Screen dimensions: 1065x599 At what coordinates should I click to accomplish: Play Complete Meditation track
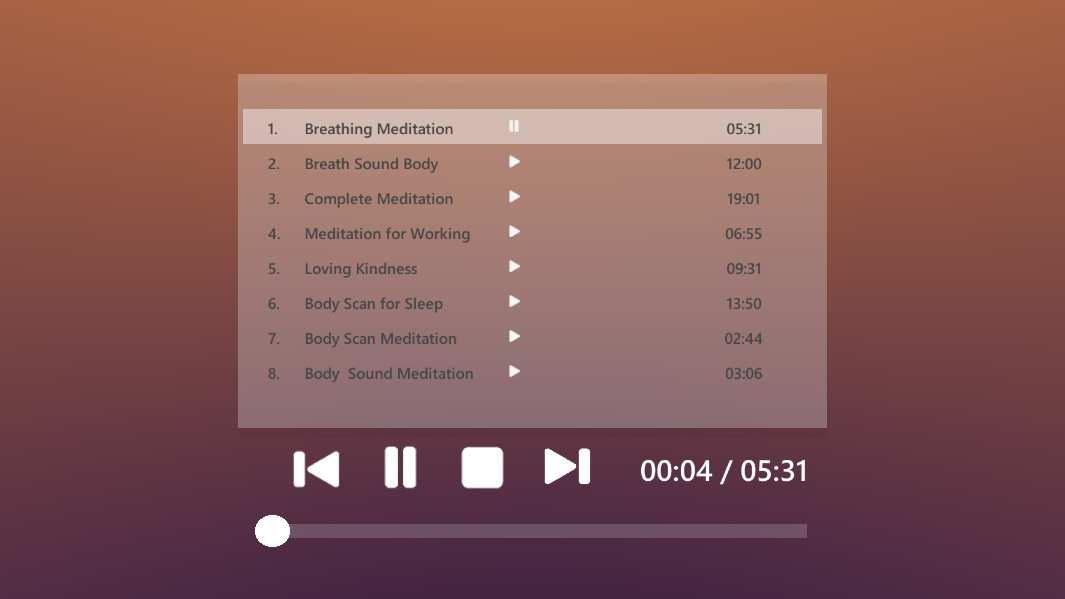514,197
